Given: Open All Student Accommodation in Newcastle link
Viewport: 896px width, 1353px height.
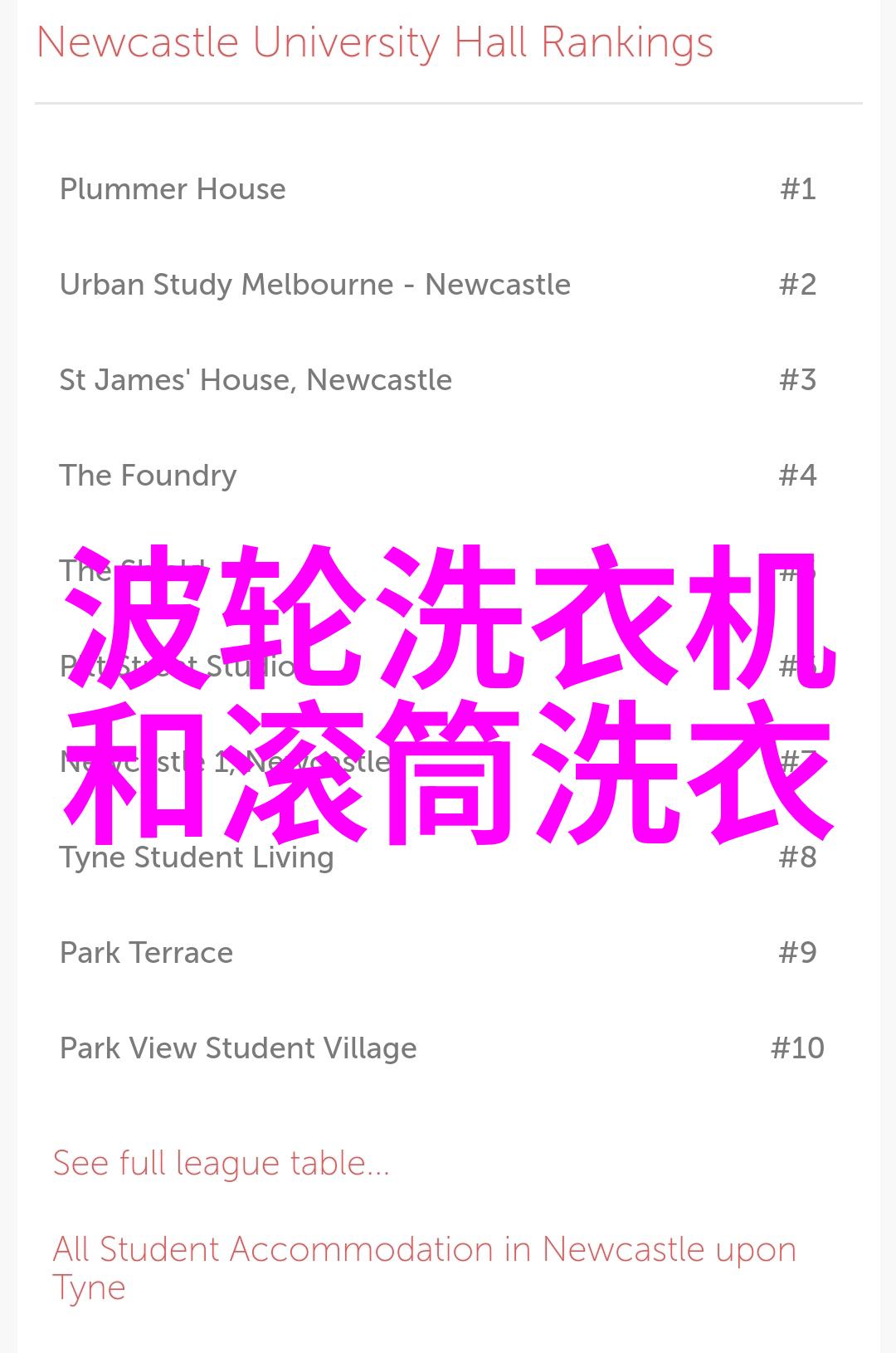Looking at the screenshot, I should tap(423, 1250).
